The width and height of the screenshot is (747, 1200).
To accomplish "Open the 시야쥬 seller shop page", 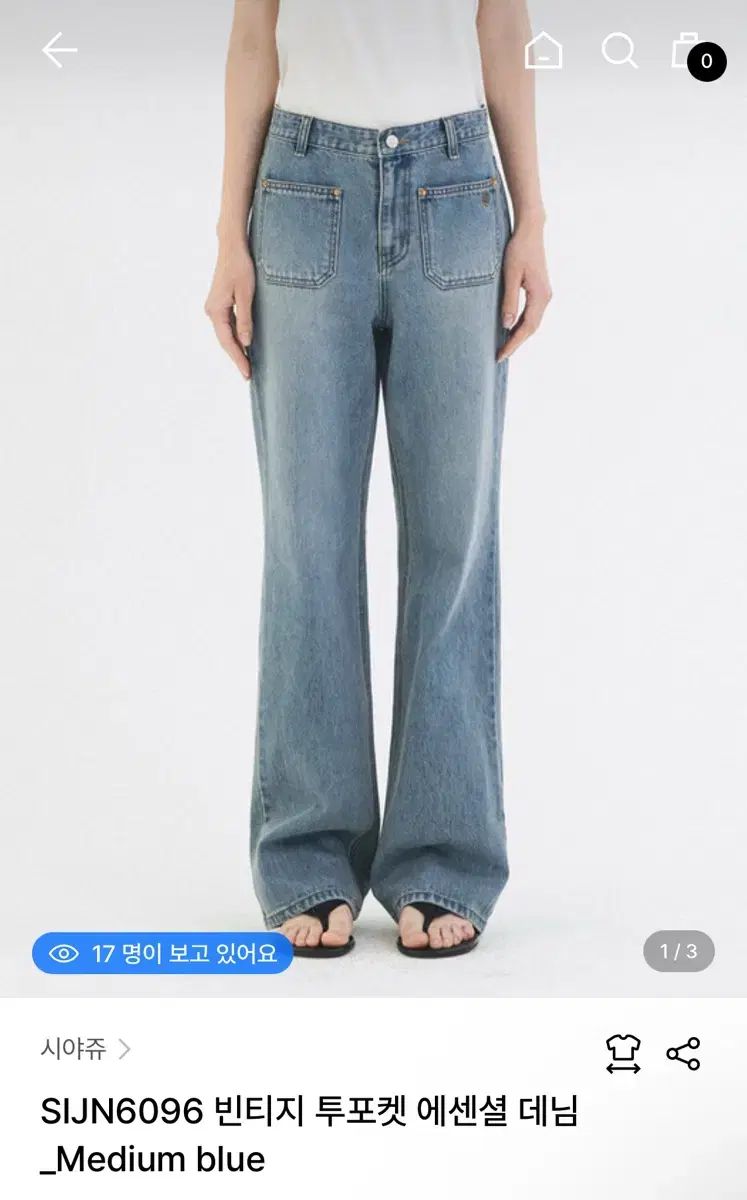I will tap(75, 1050).
